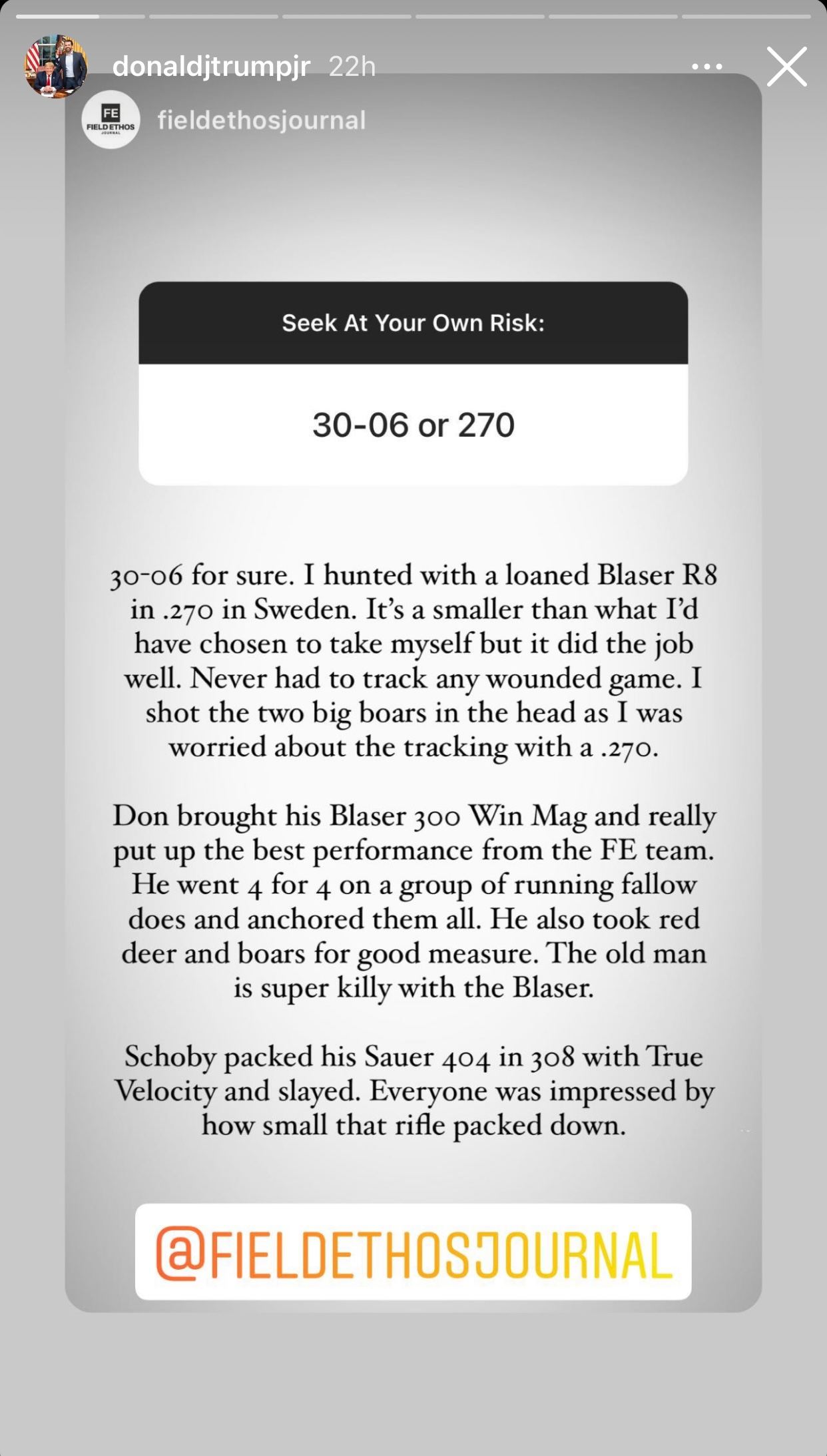Open donaldjtrumpjr's profile picture
This screenshot has width=827, height=1456.
(56, 67)
